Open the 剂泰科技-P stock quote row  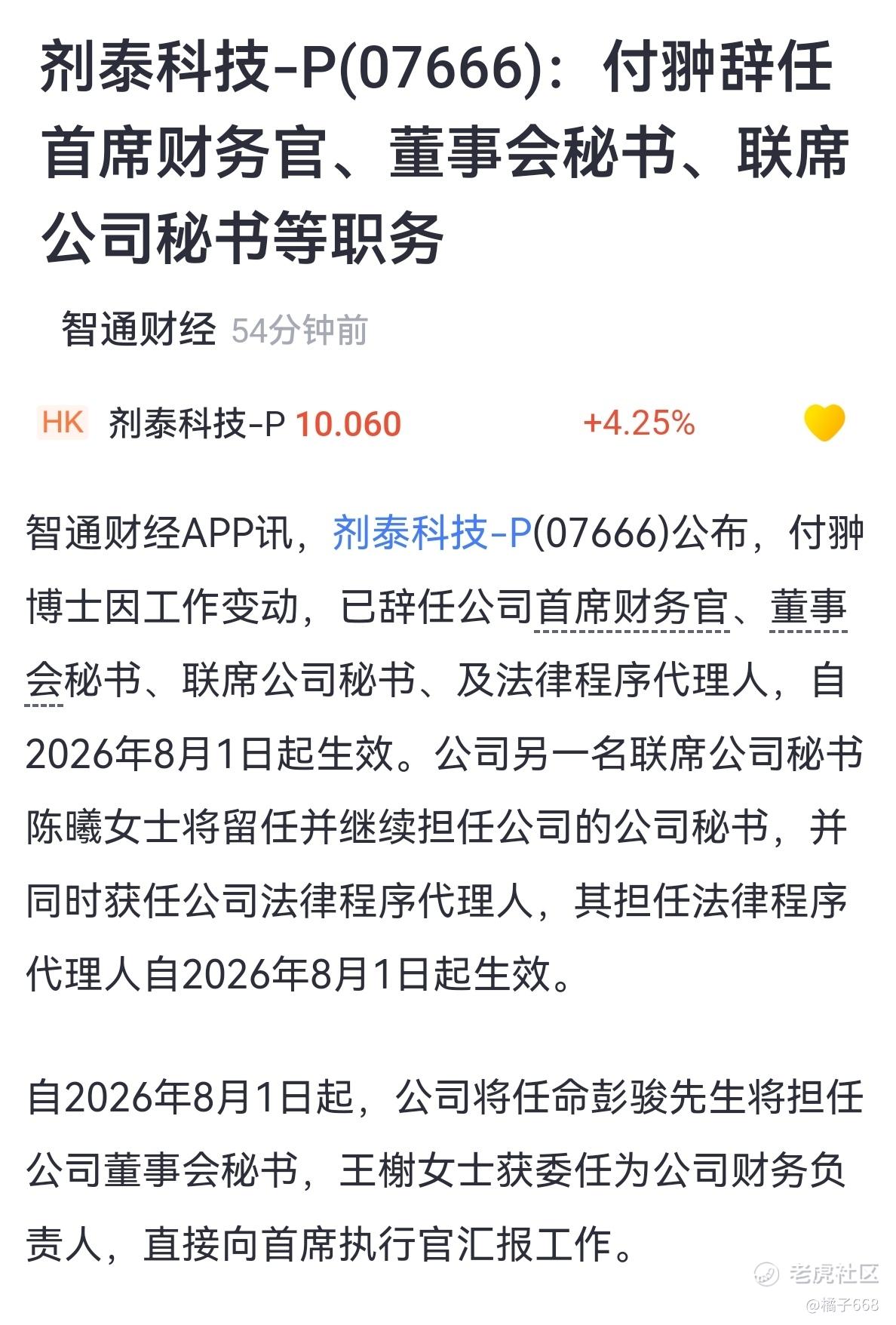448,423
